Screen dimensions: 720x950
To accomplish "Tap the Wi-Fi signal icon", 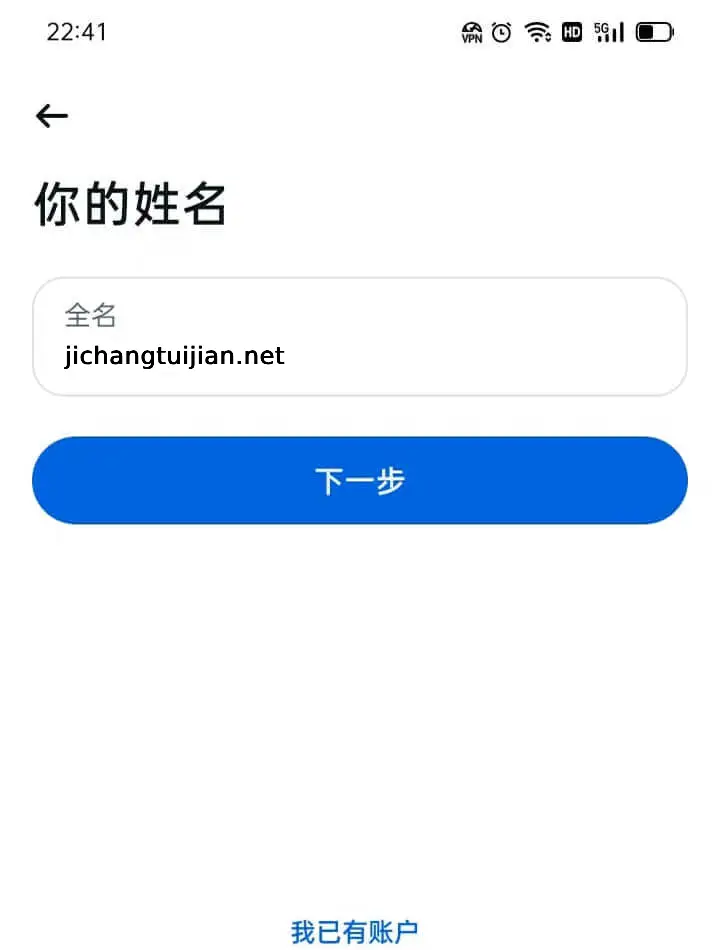I will (x=537, y=32).
